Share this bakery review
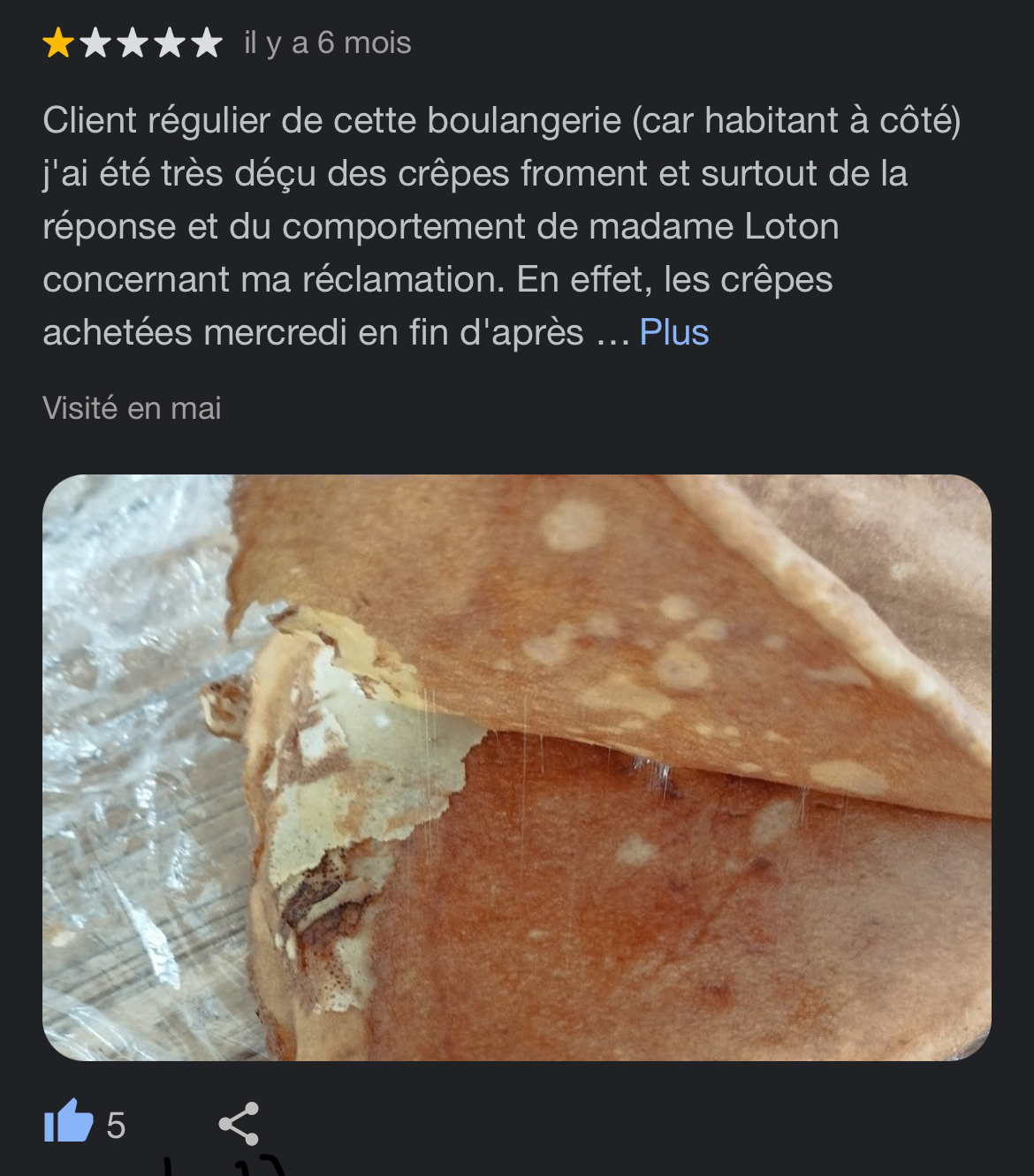This screenshot has height=1176, width=1034. point(239,1124)
